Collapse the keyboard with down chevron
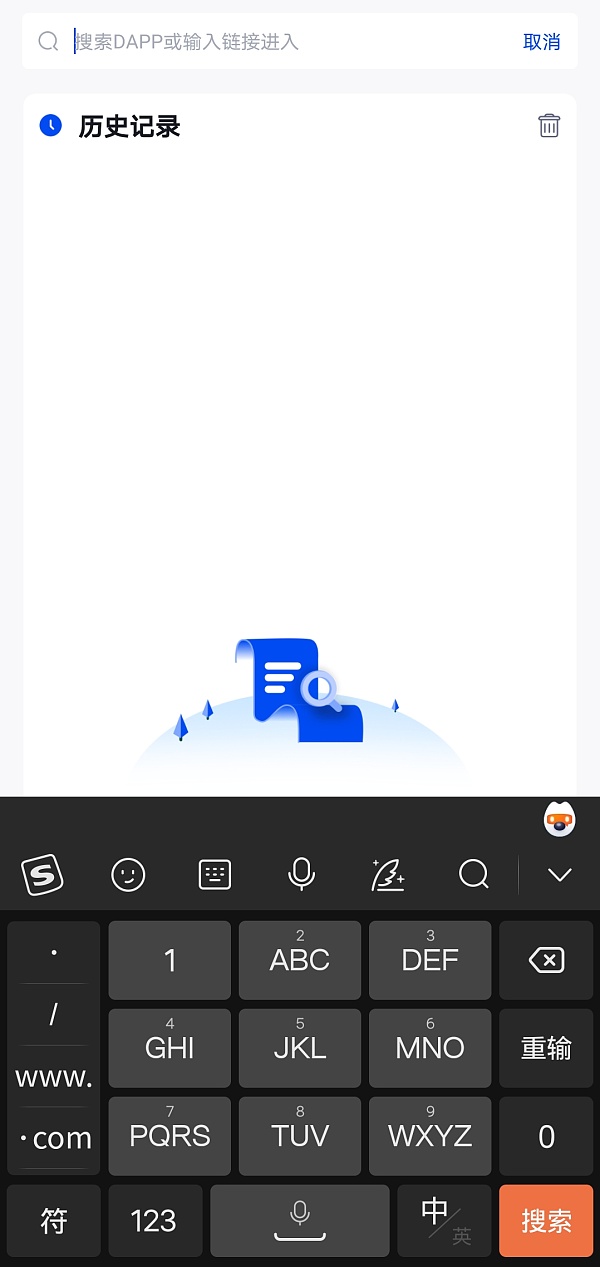This screenshot has width=600, height=1267. (559, 875)
